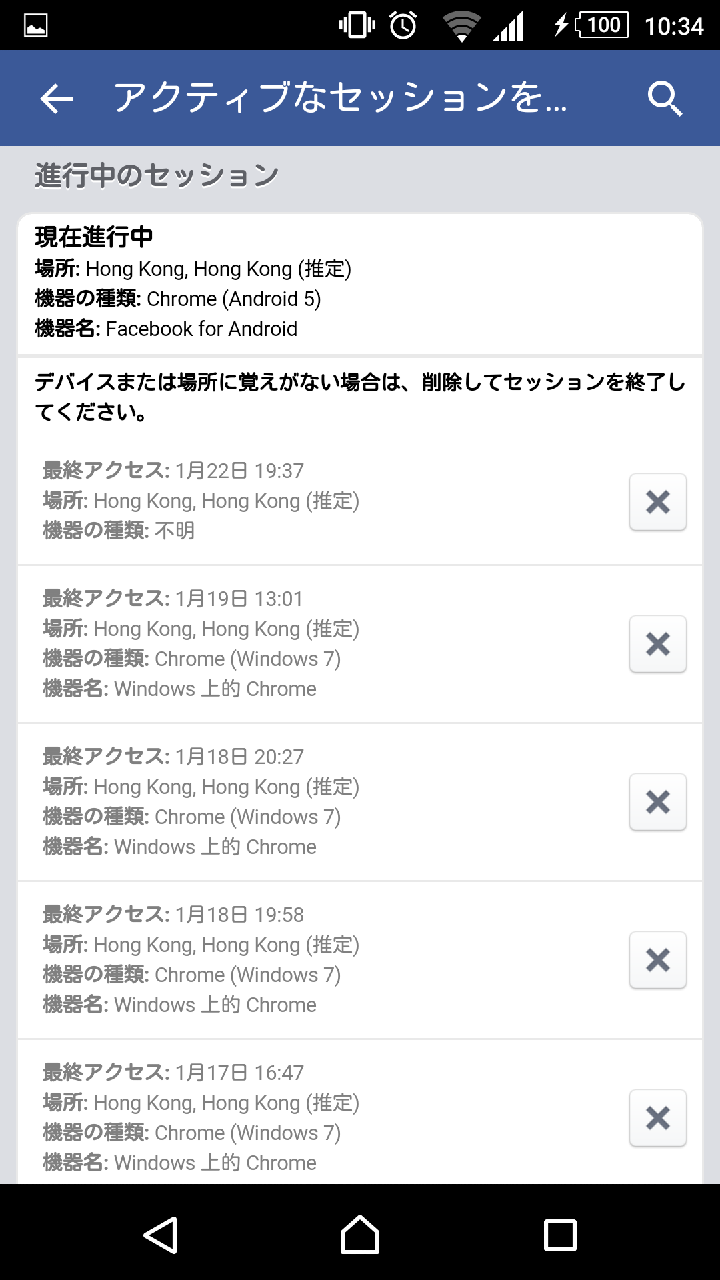
Task: Close the session last accessed 1月18日 19:58
Action: (x=657, y=960)
